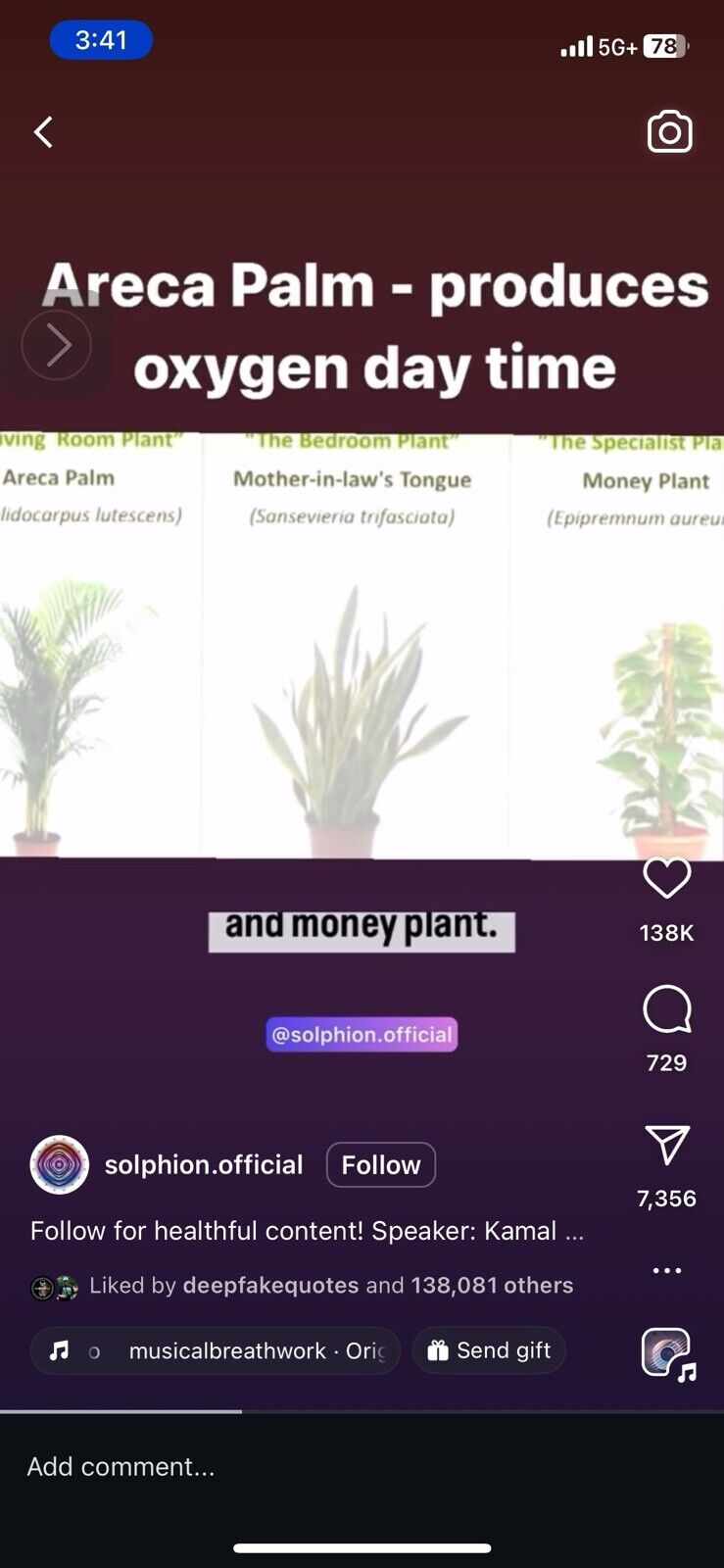Open the musicalbreathwork original audio chip

tap(216, 1350)
